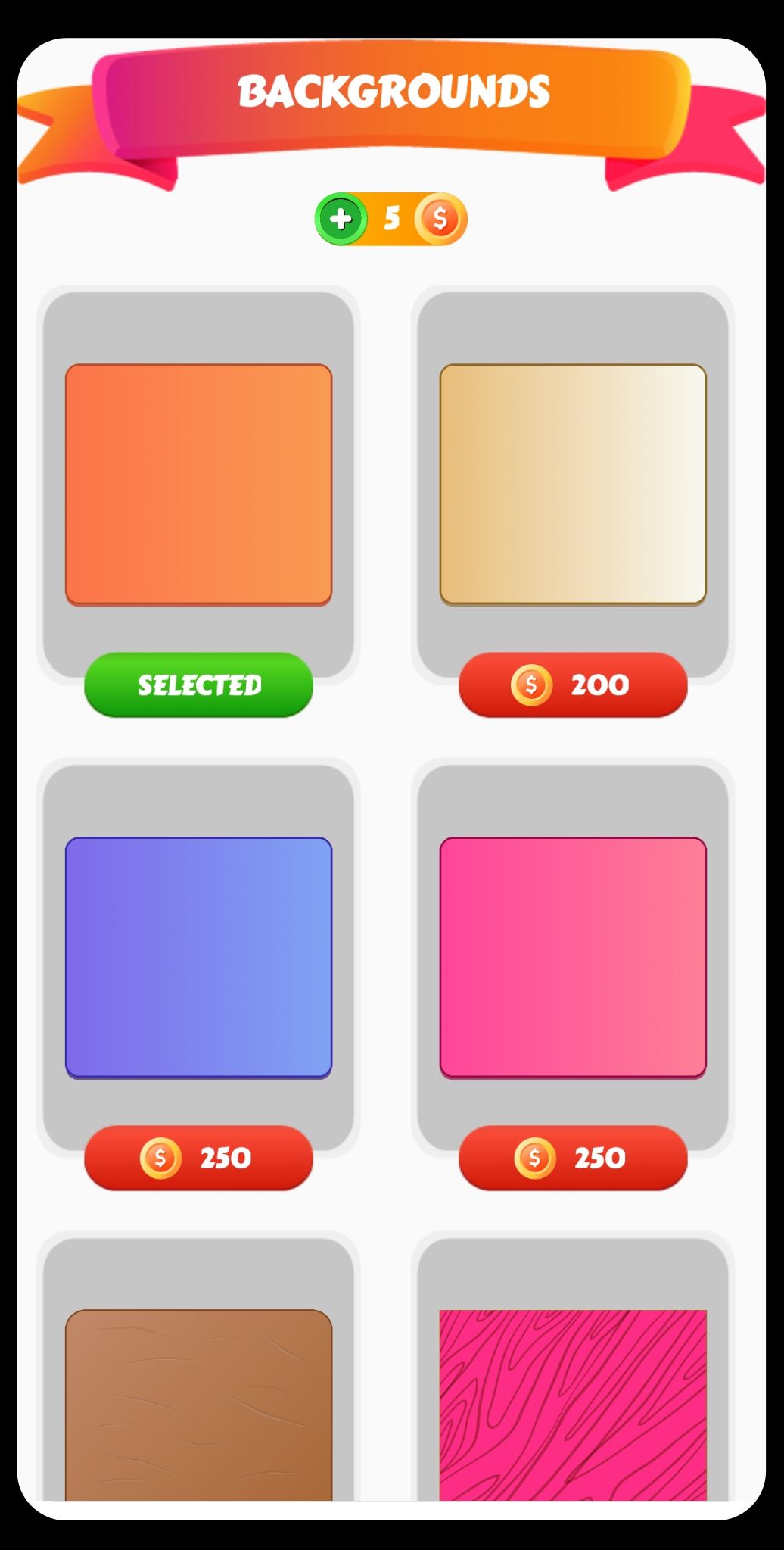Preview the pink gradient background tile
This screenshot has width=784, height=1550.
(573, 957)
